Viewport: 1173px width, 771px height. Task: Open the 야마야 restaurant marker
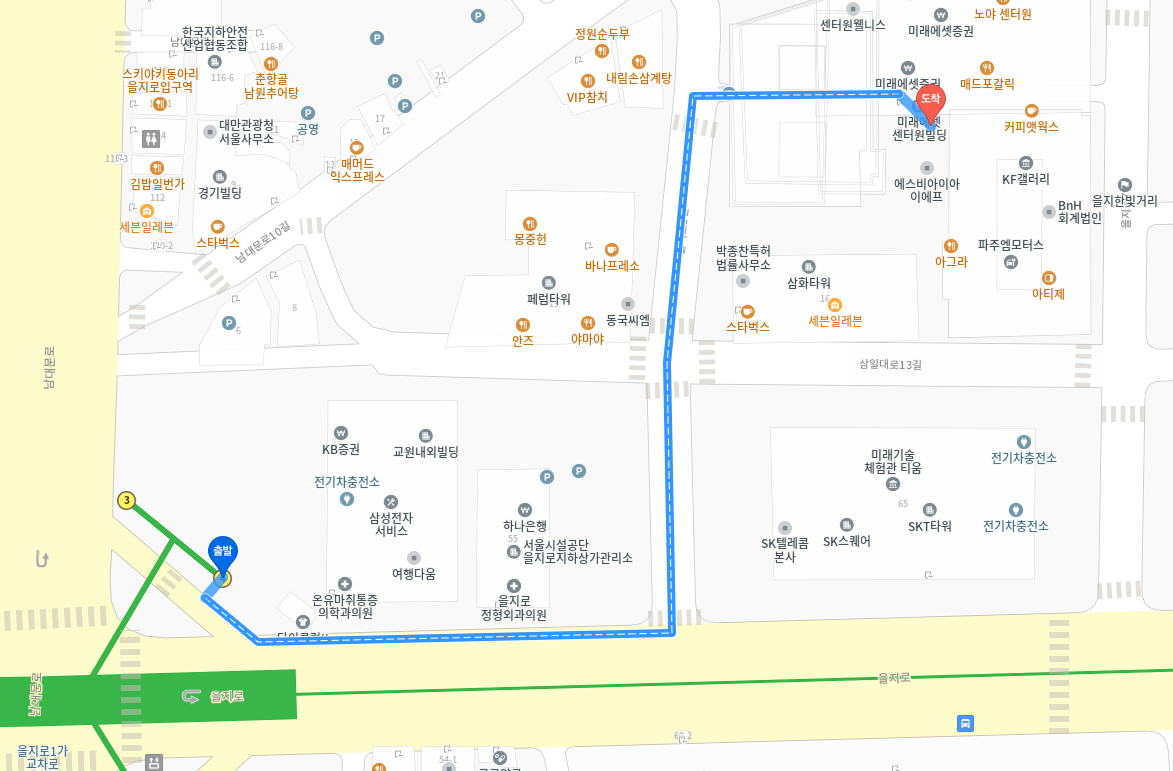click(588, 323)
